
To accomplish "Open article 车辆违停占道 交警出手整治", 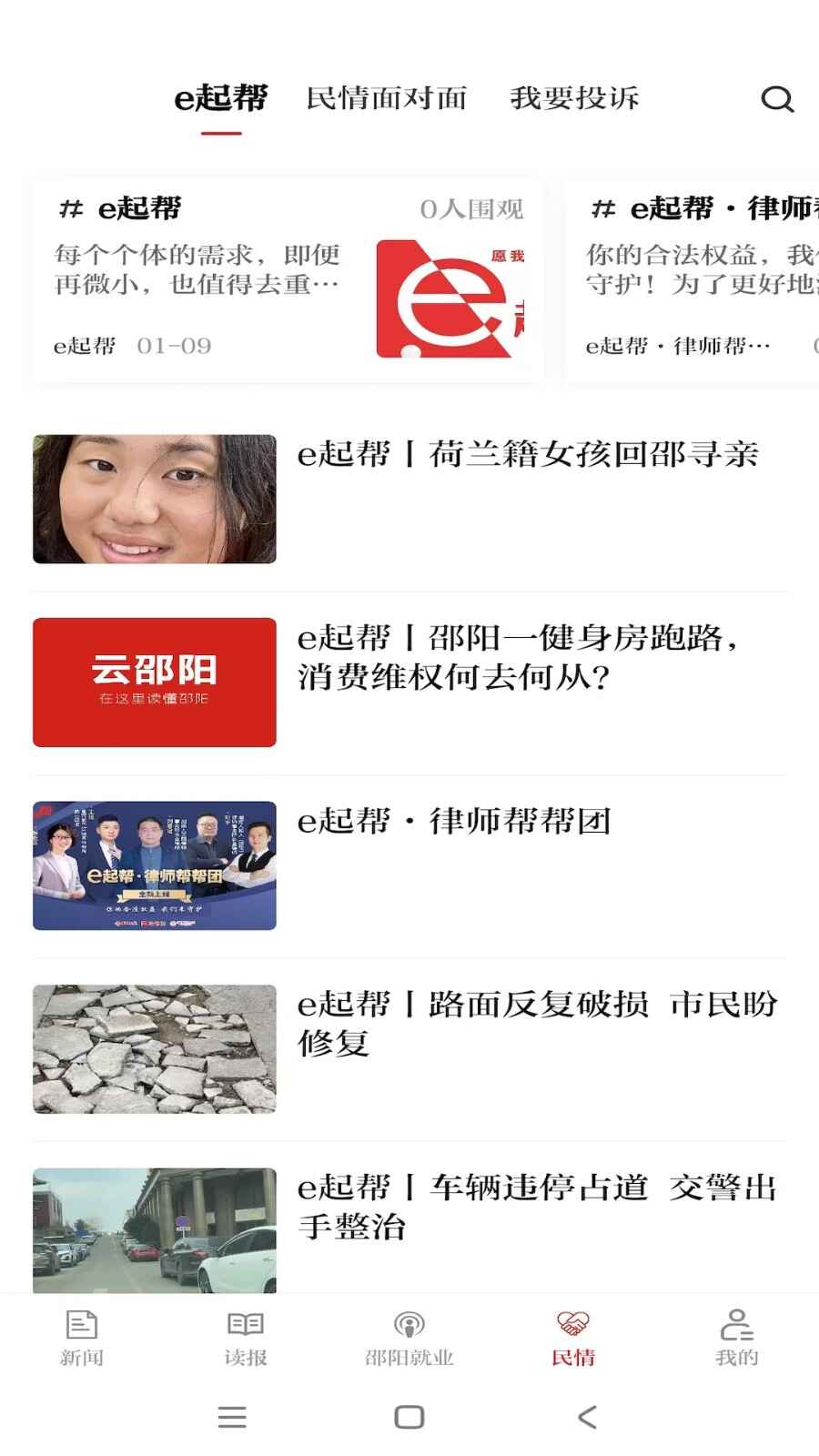I will (x=537, y=1207).
